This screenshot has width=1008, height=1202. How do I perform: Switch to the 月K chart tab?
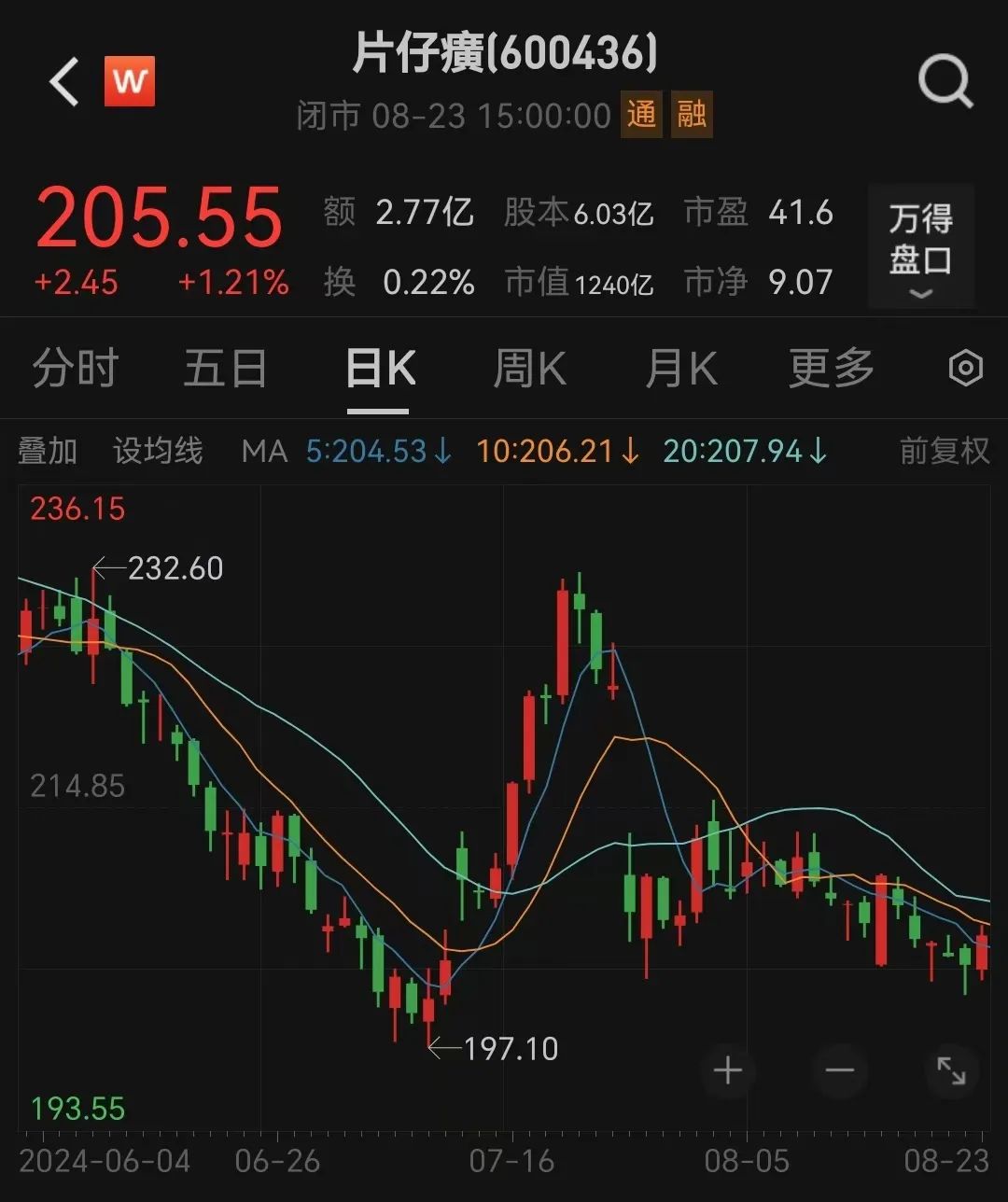pyautogui.click(x=681, y=369)
